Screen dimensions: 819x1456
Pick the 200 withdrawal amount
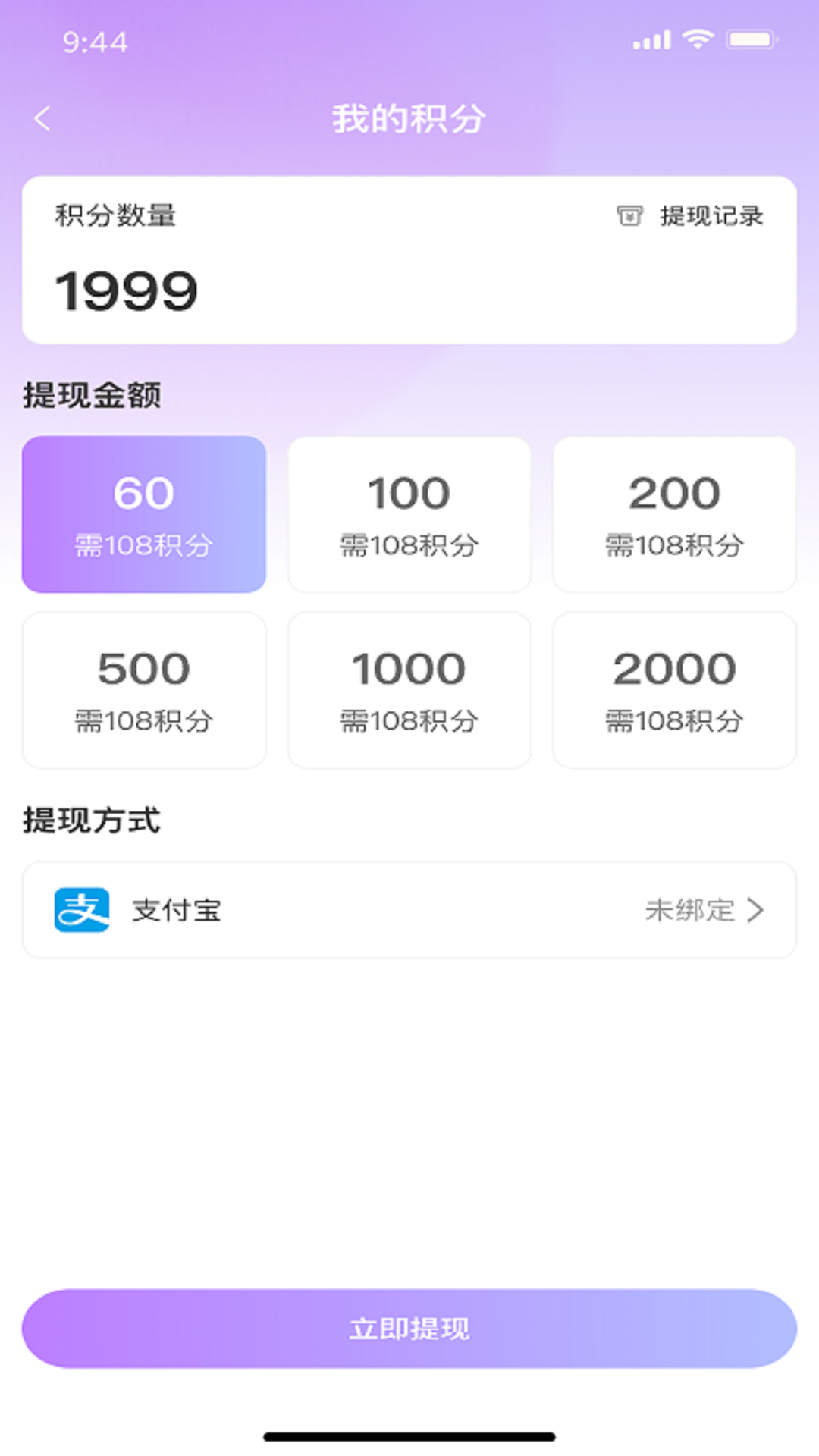click(x=674, y=514)
